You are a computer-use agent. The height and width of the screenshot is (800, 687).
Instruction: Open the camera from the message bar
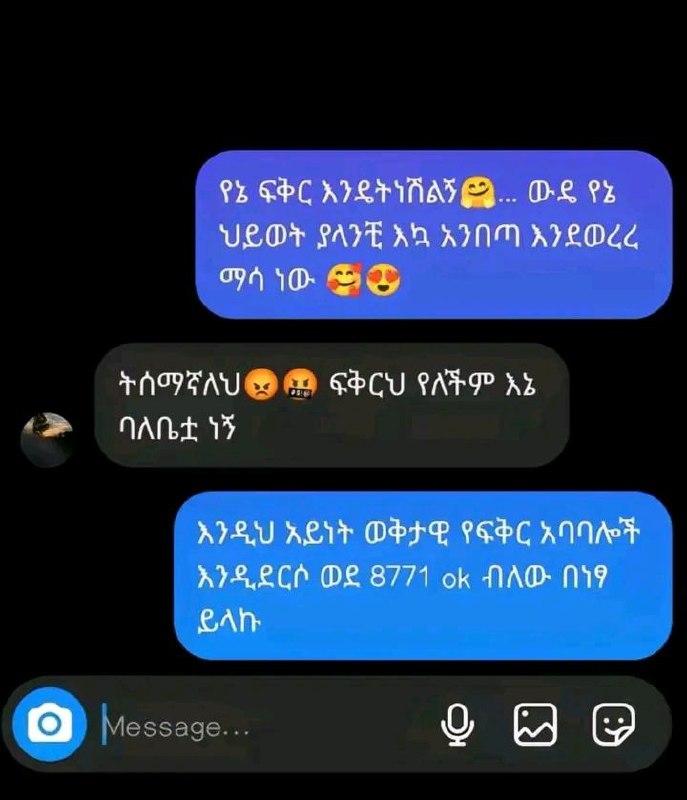[49, 724]
